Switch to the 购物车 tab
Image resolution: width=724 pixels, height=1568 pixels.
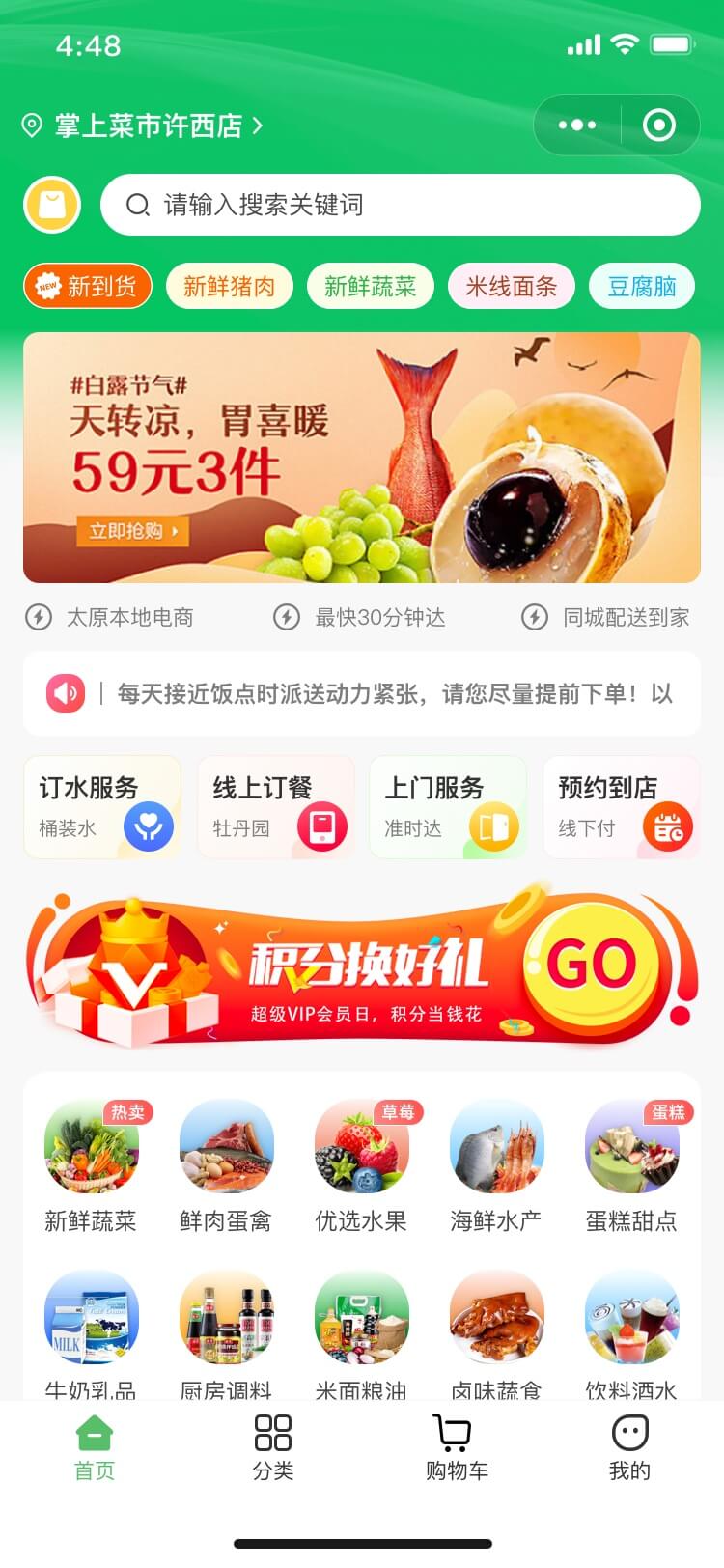pos(456,1446)
